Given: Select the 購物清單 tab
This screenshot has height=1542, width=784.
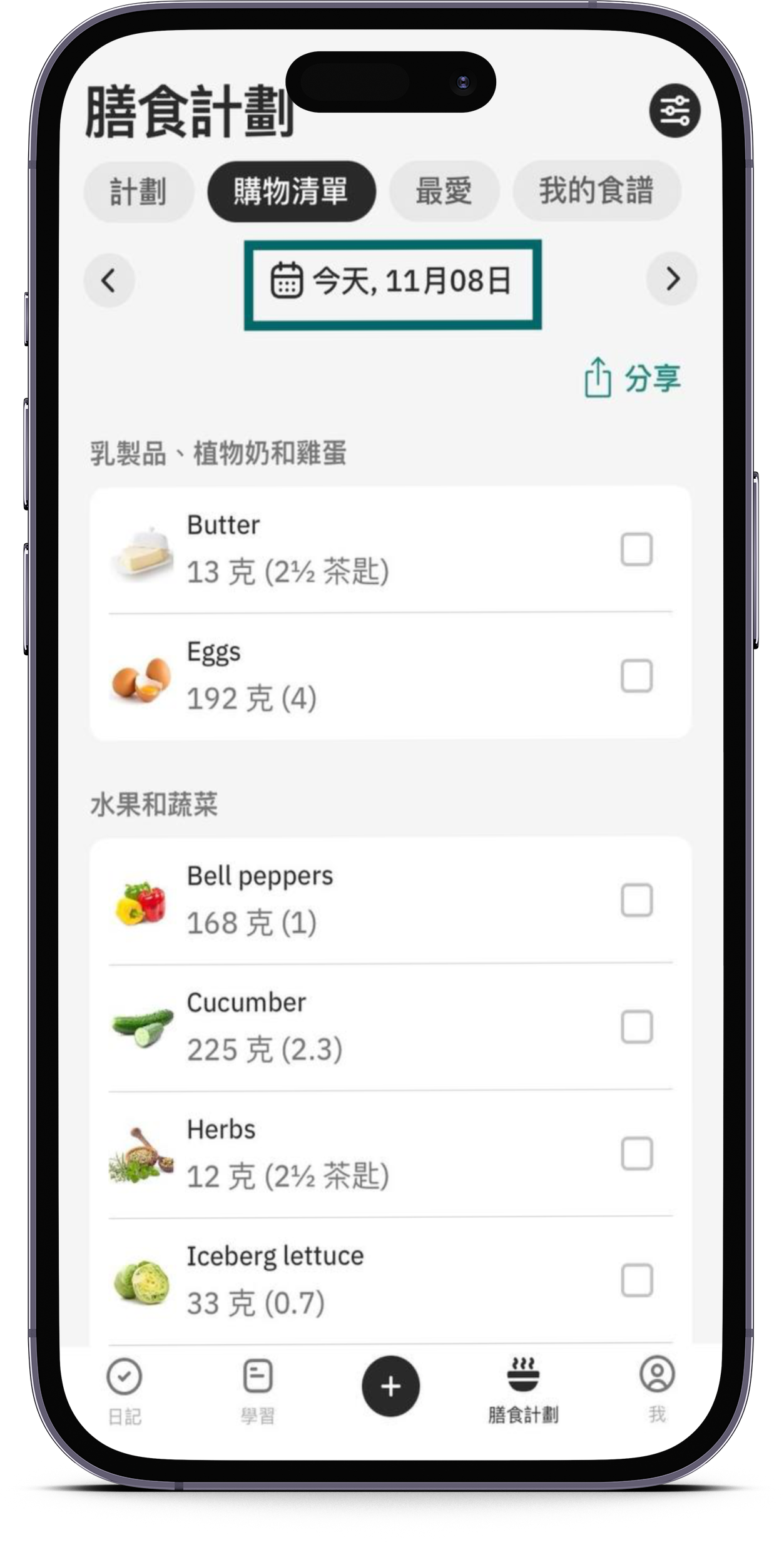Looking at the screenshot, I should click(x=291, y=191).
